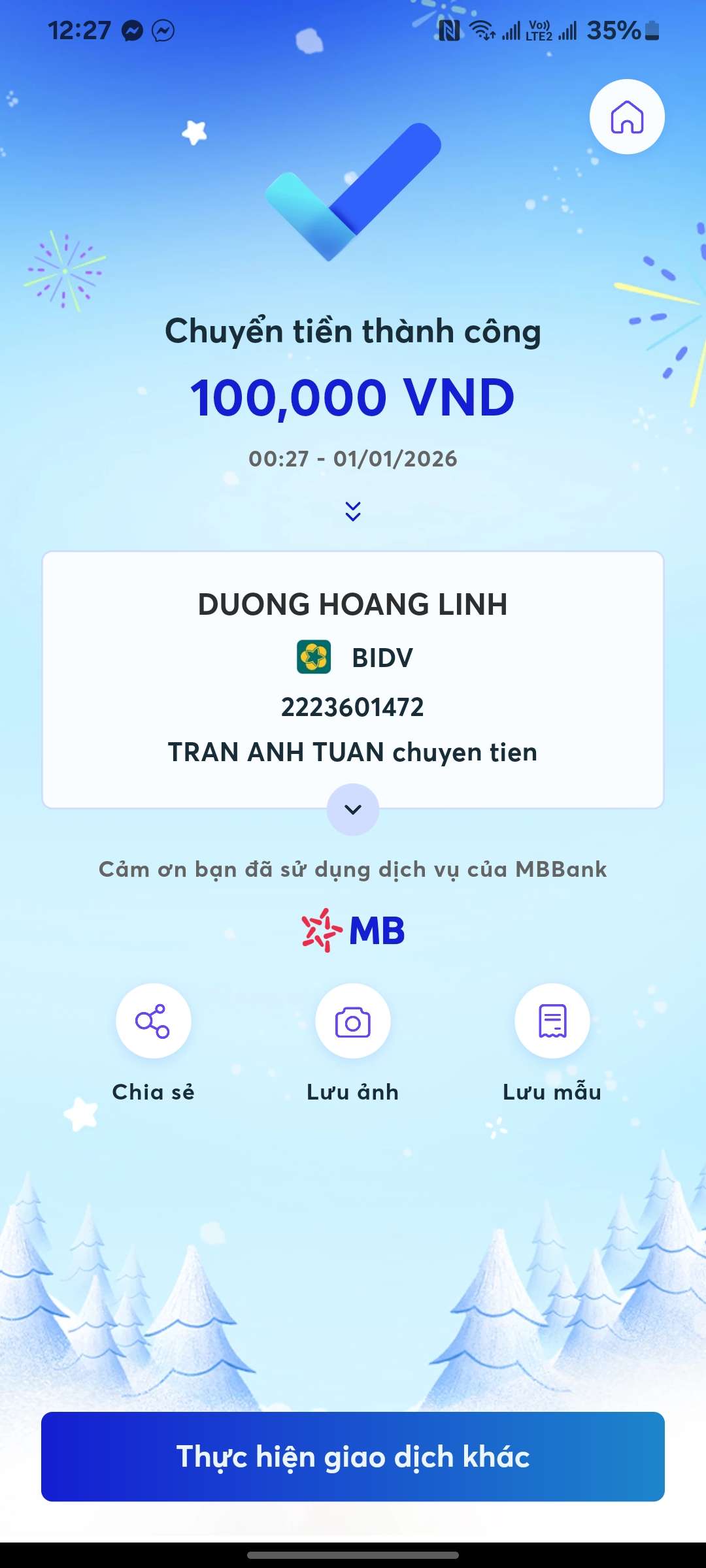Save the receipt image with Lưu ảnh

click(353, 1021)
